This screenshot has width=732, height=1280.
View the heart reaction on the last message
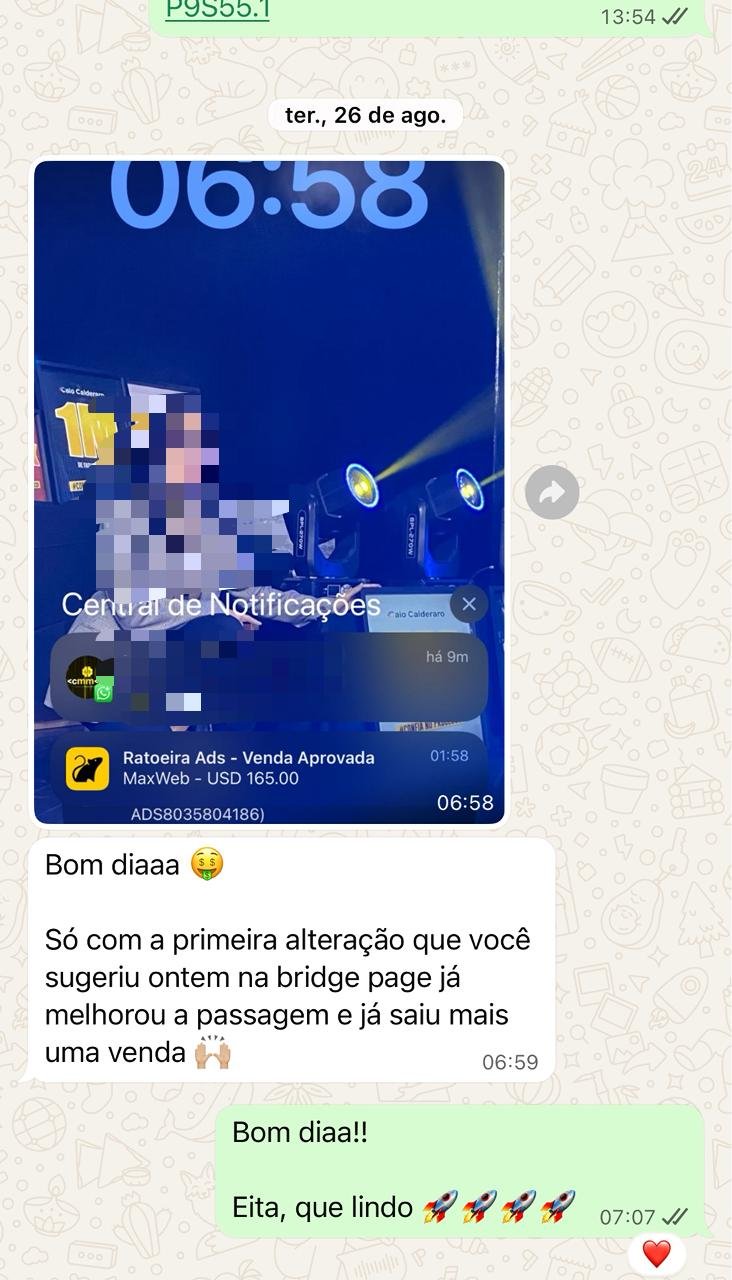(x=656, y=1253)
